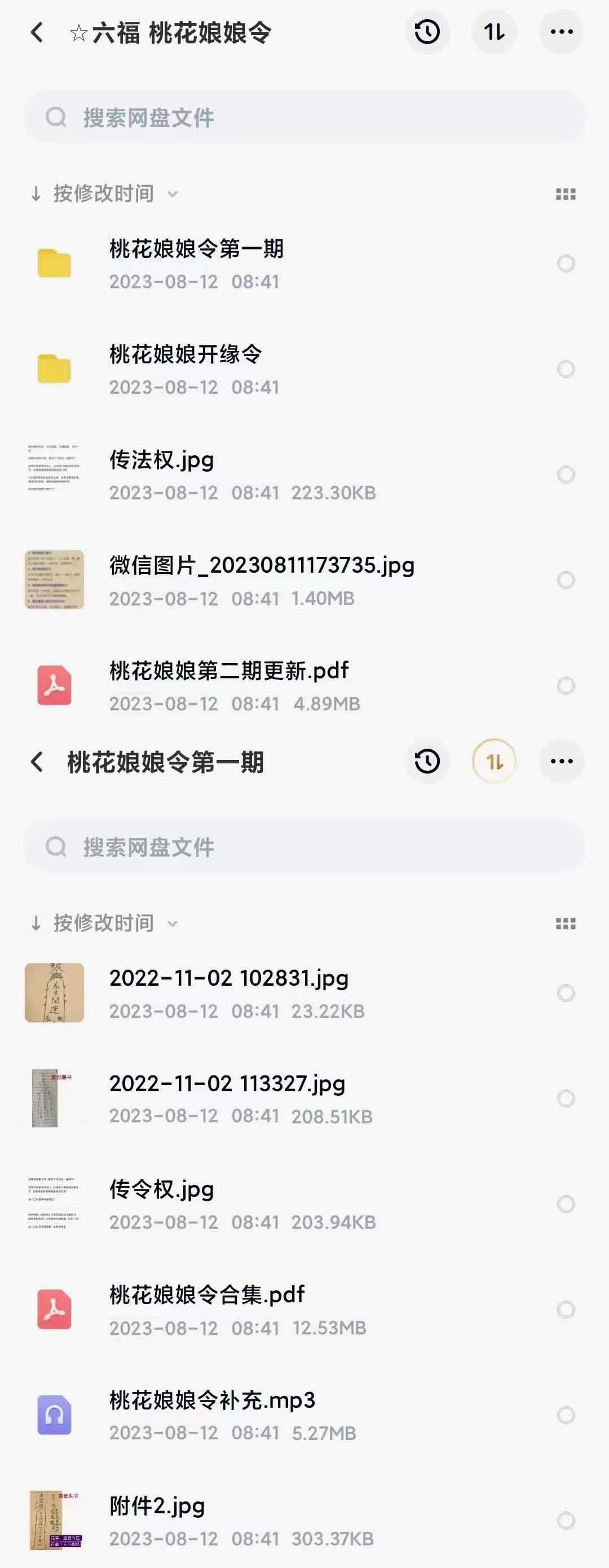Open the more options icon top right

(561, 32)
